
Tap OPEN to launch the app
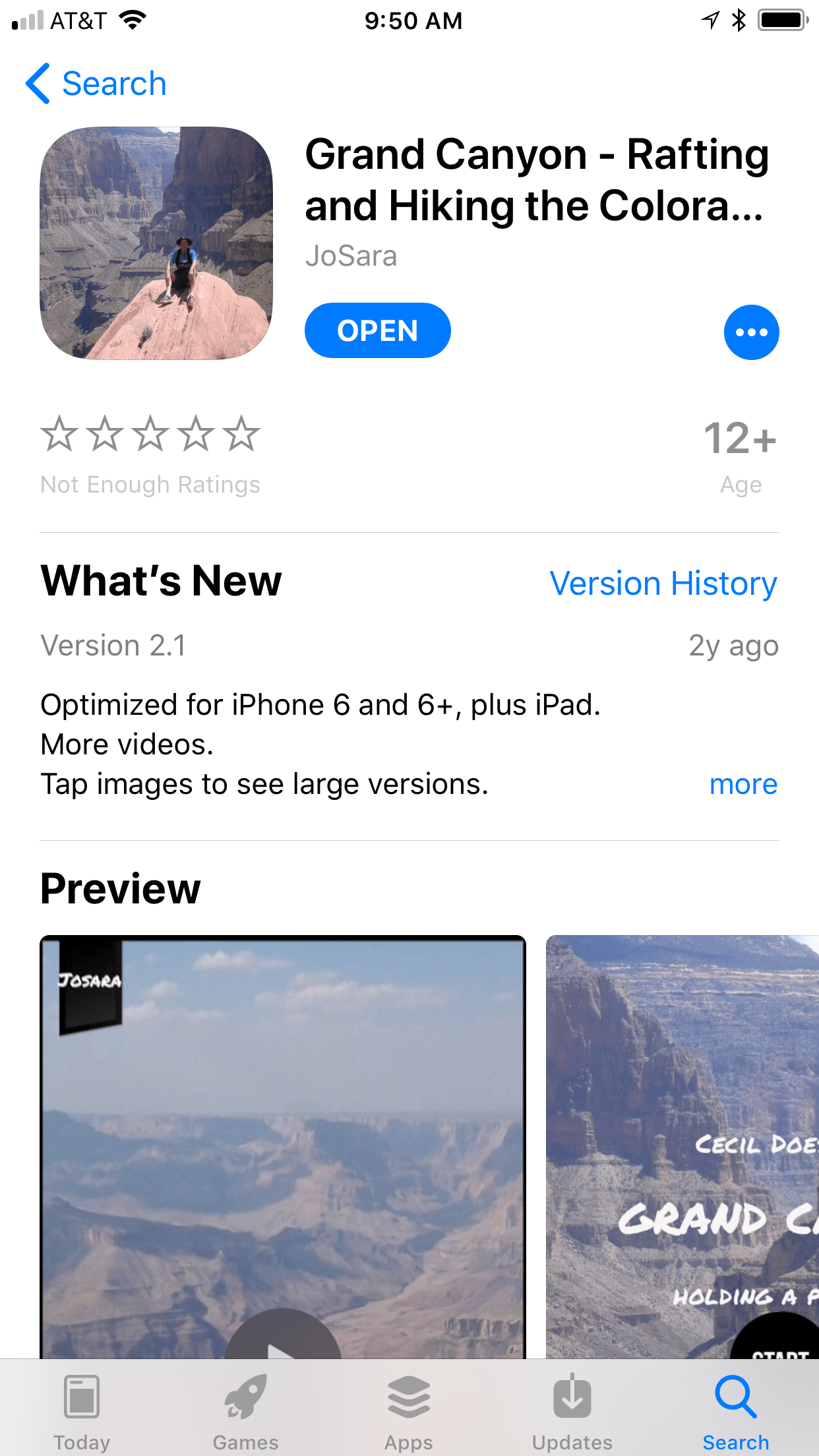[377, 330]
